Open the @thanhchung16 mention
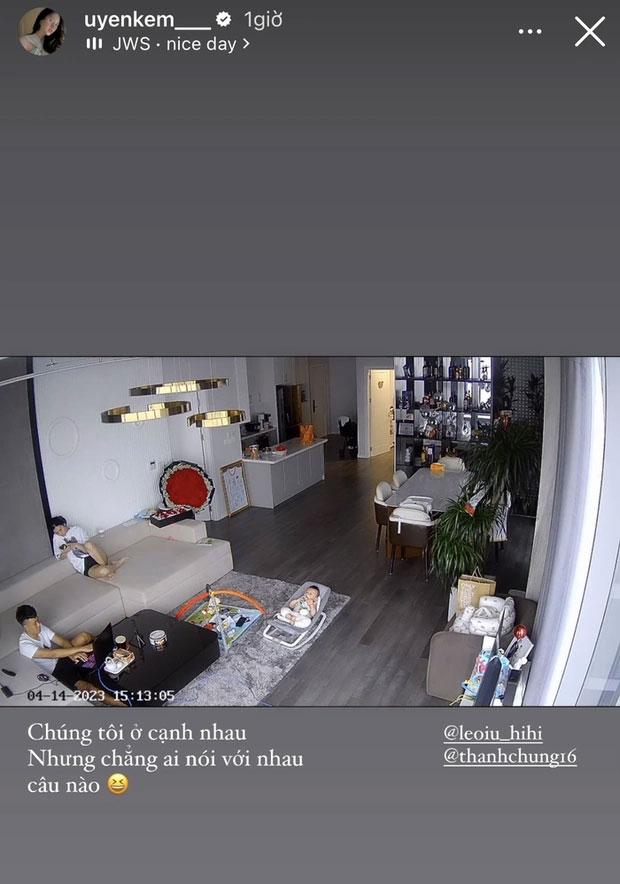Screen dimensions: 620x884 [510, 757]
